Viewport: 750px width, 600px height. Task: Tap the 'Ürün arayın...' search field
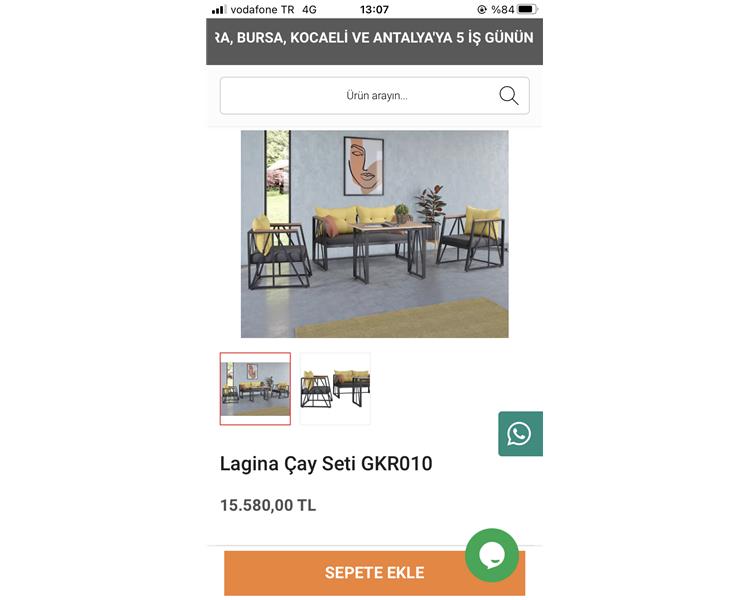(x=360, y=96)
